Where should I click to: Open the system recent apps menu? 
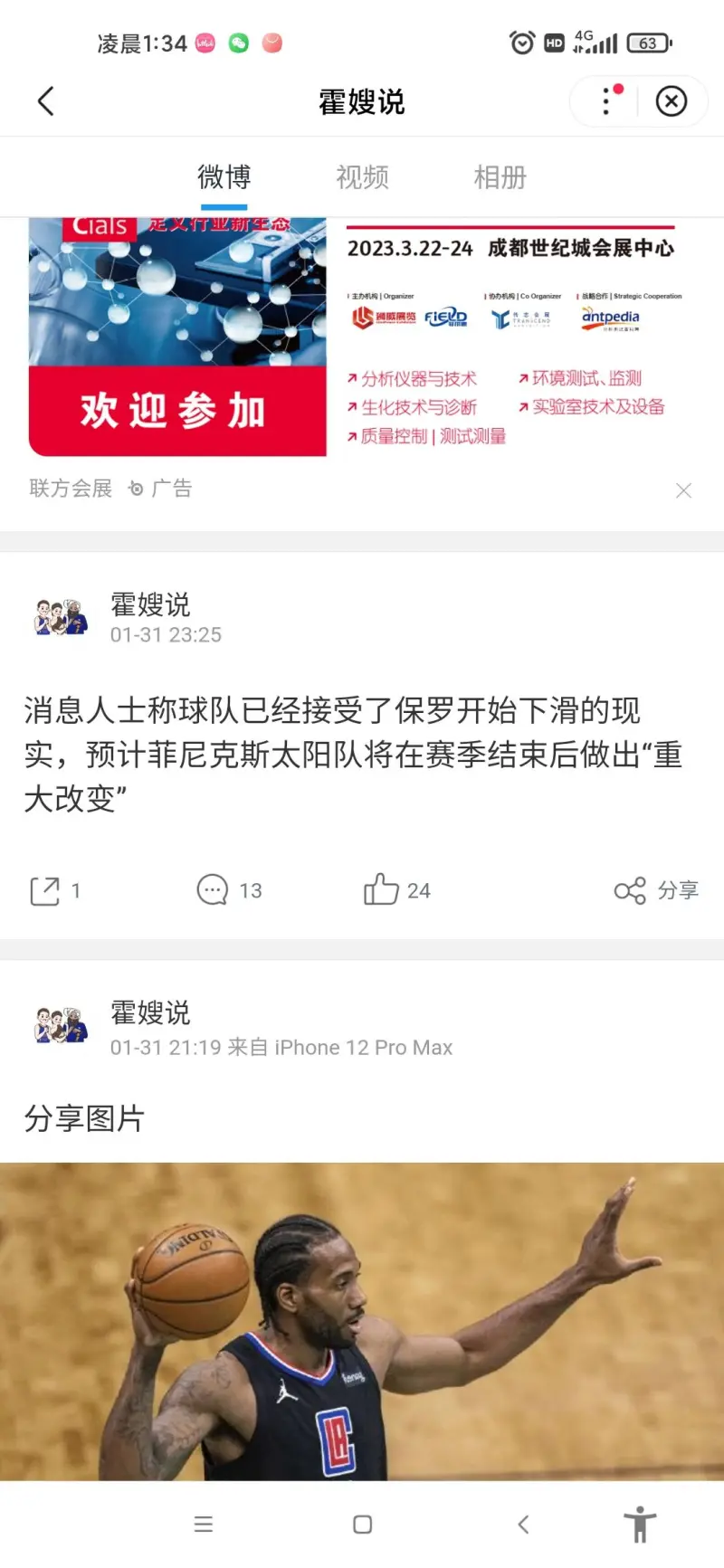coord(204,1525)
